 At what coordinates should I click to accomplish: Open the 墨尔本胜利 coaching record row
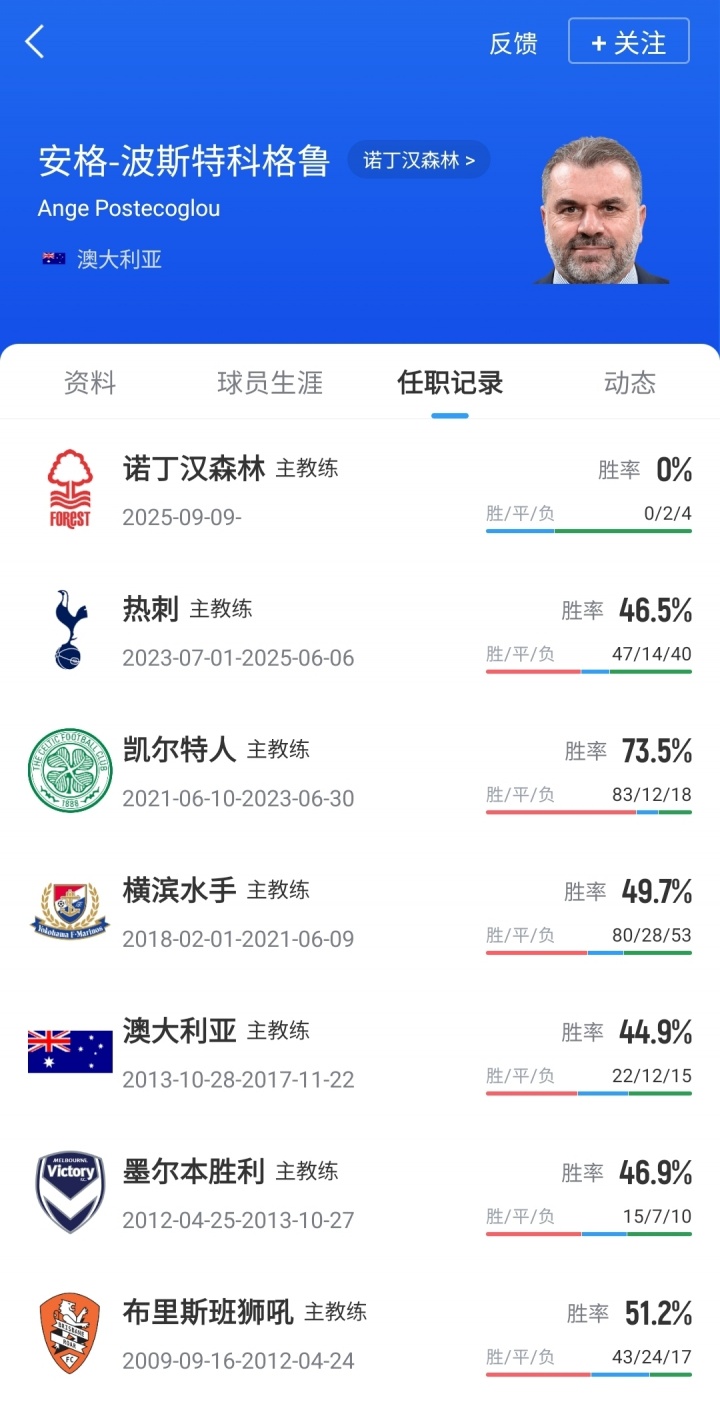[x=360, y=1194]
